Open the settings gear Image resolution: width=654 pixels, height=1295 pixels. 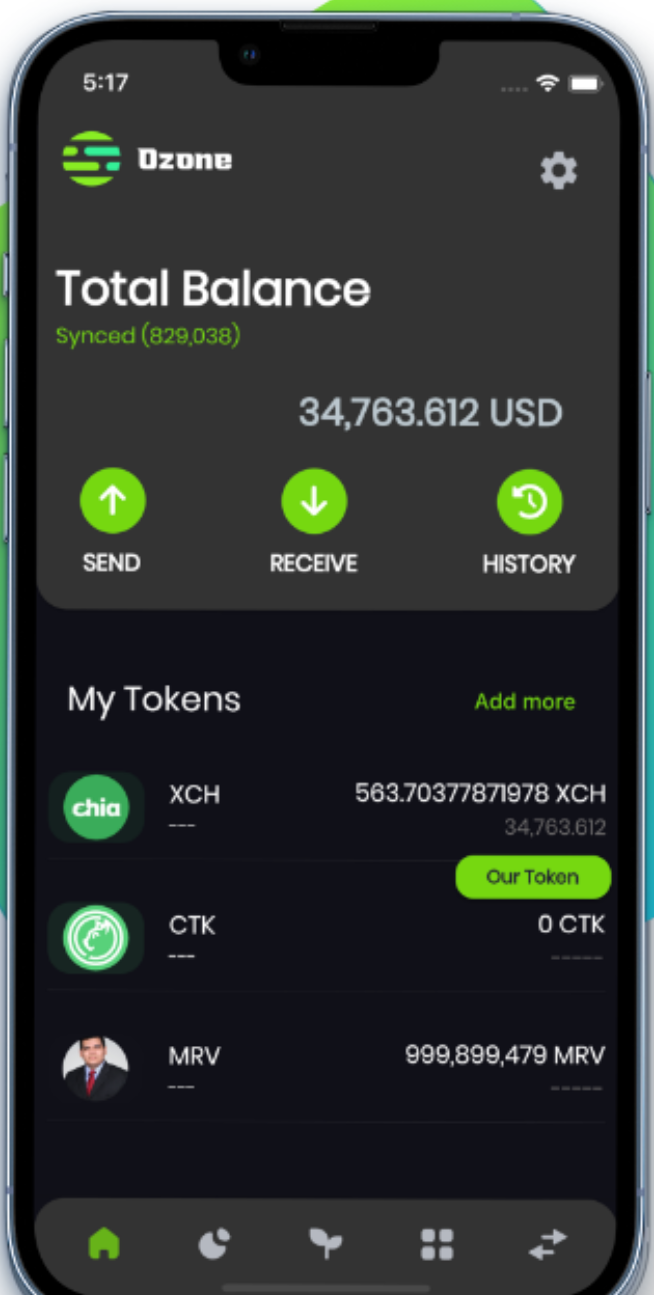[x=558, y=171]
